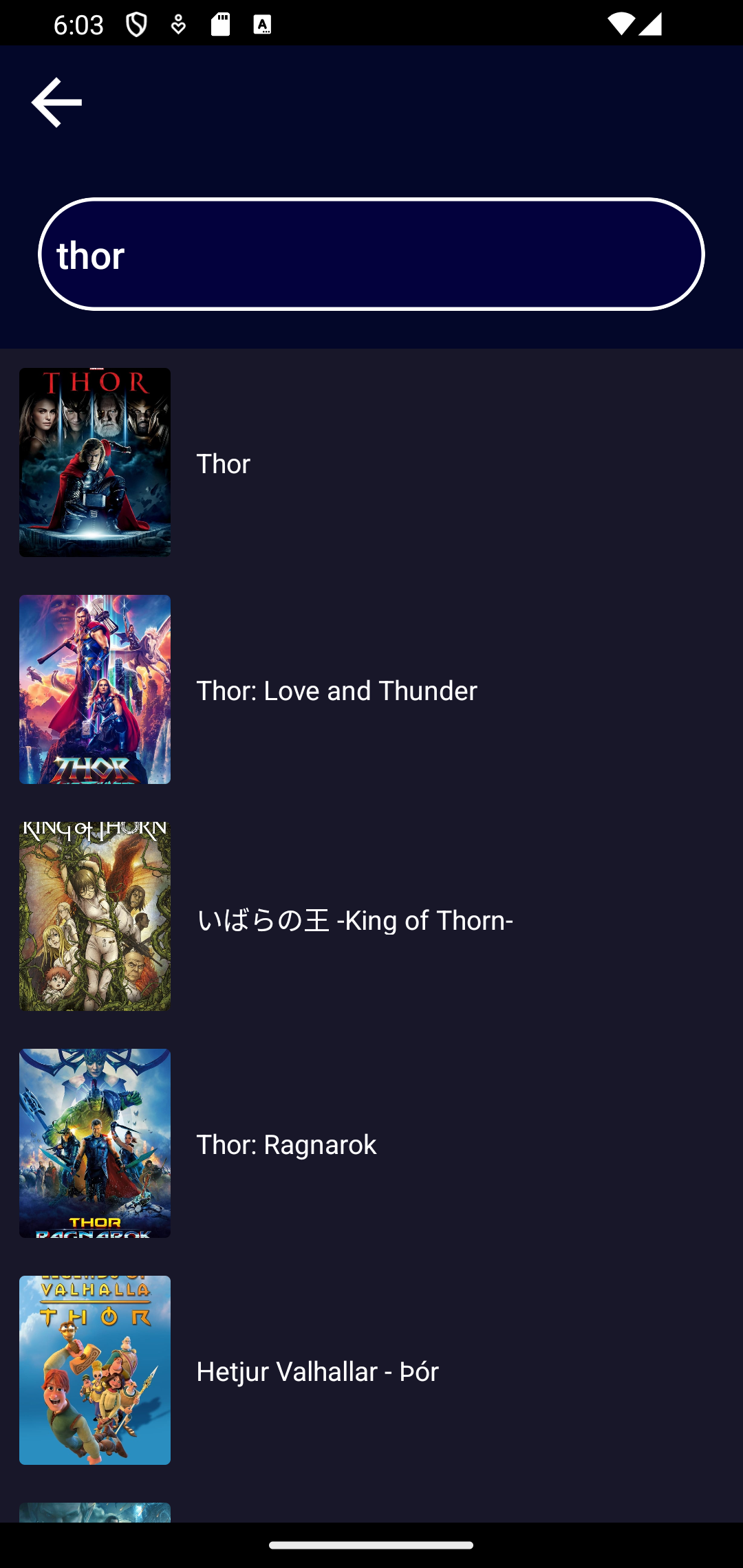Open Thor: Ragnarok from results

(286, 1144)
